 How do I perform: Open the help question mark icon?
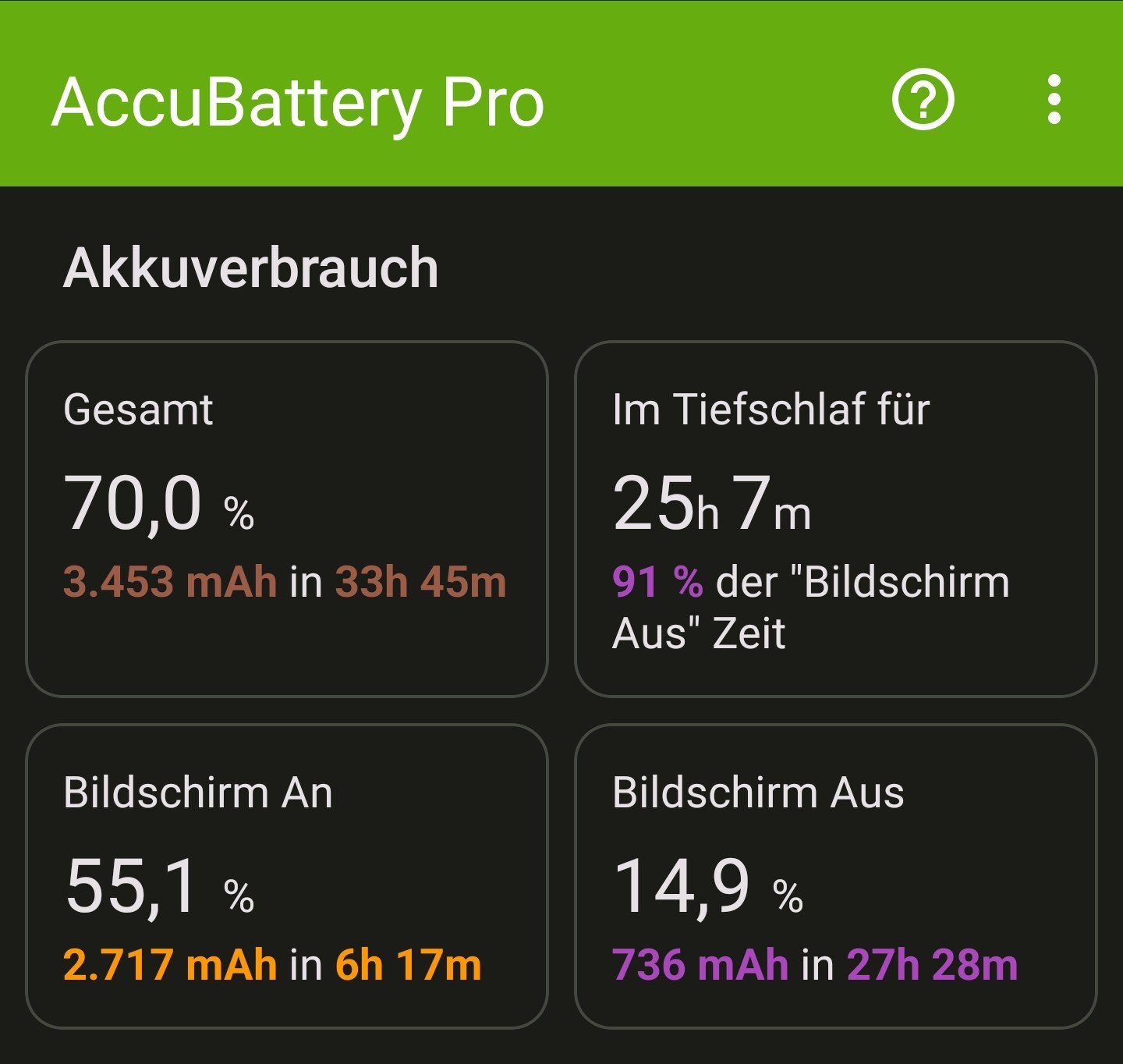click(923, 100)
